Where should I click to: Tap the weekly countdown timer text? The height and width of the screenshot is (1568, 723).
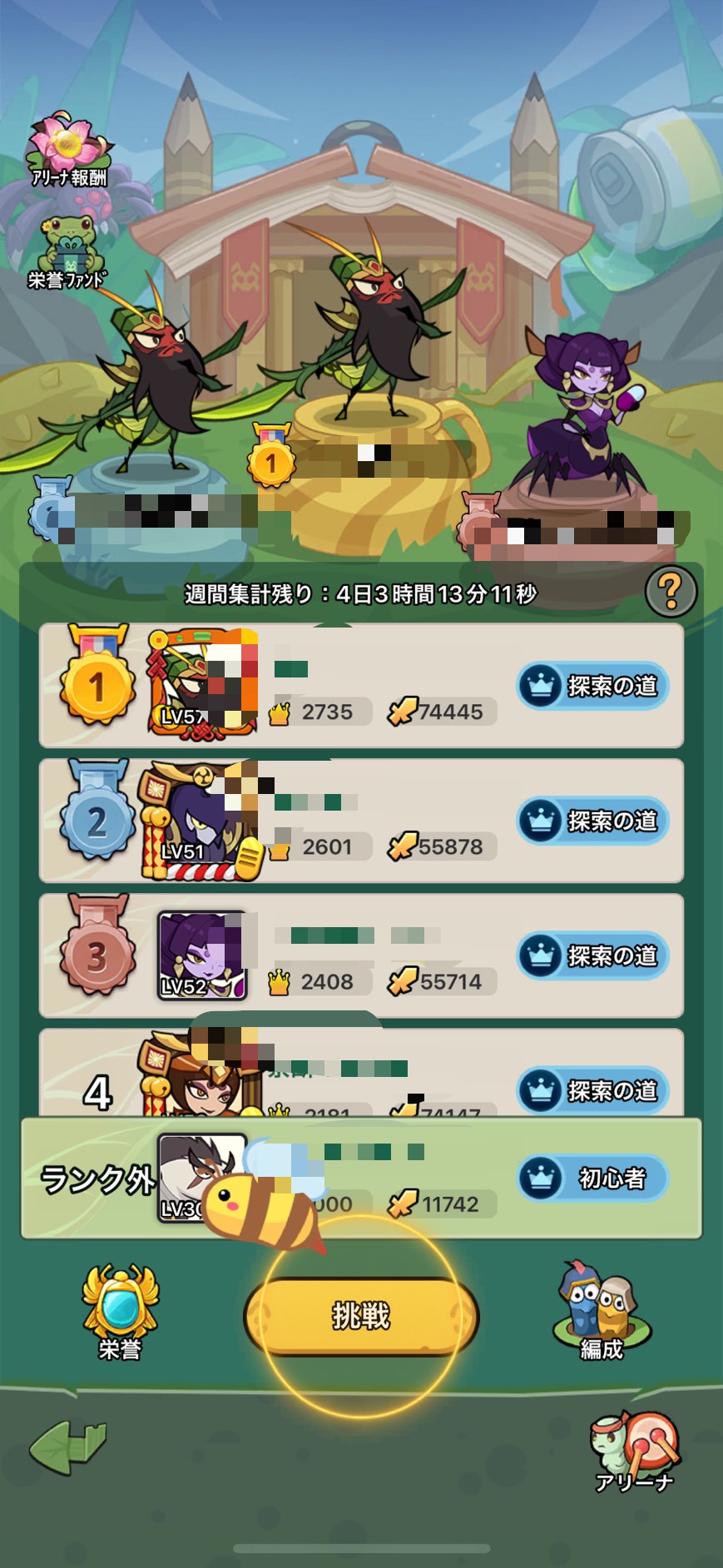(x=362, y=593)
